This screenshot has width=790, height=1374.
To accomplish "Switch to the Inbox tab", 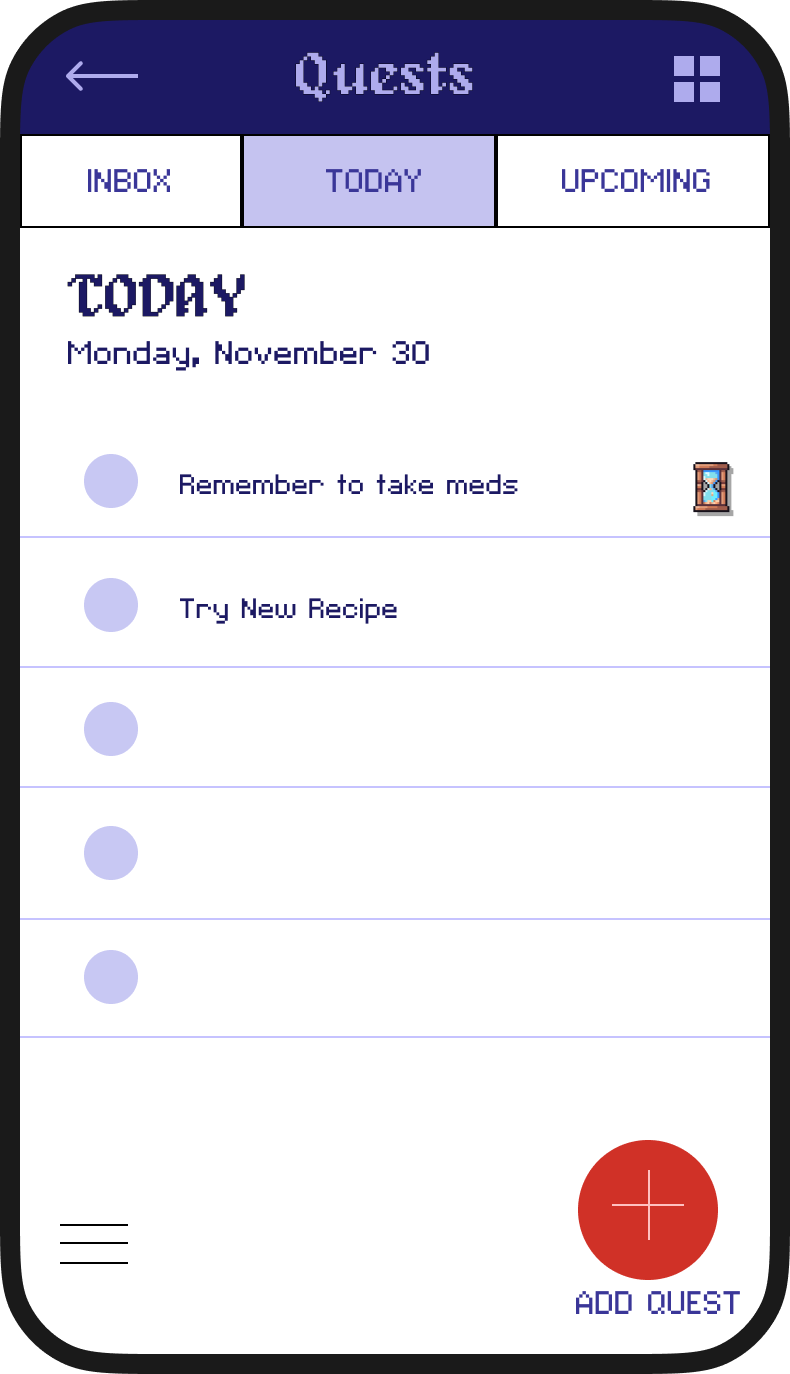I will [130, 181].
